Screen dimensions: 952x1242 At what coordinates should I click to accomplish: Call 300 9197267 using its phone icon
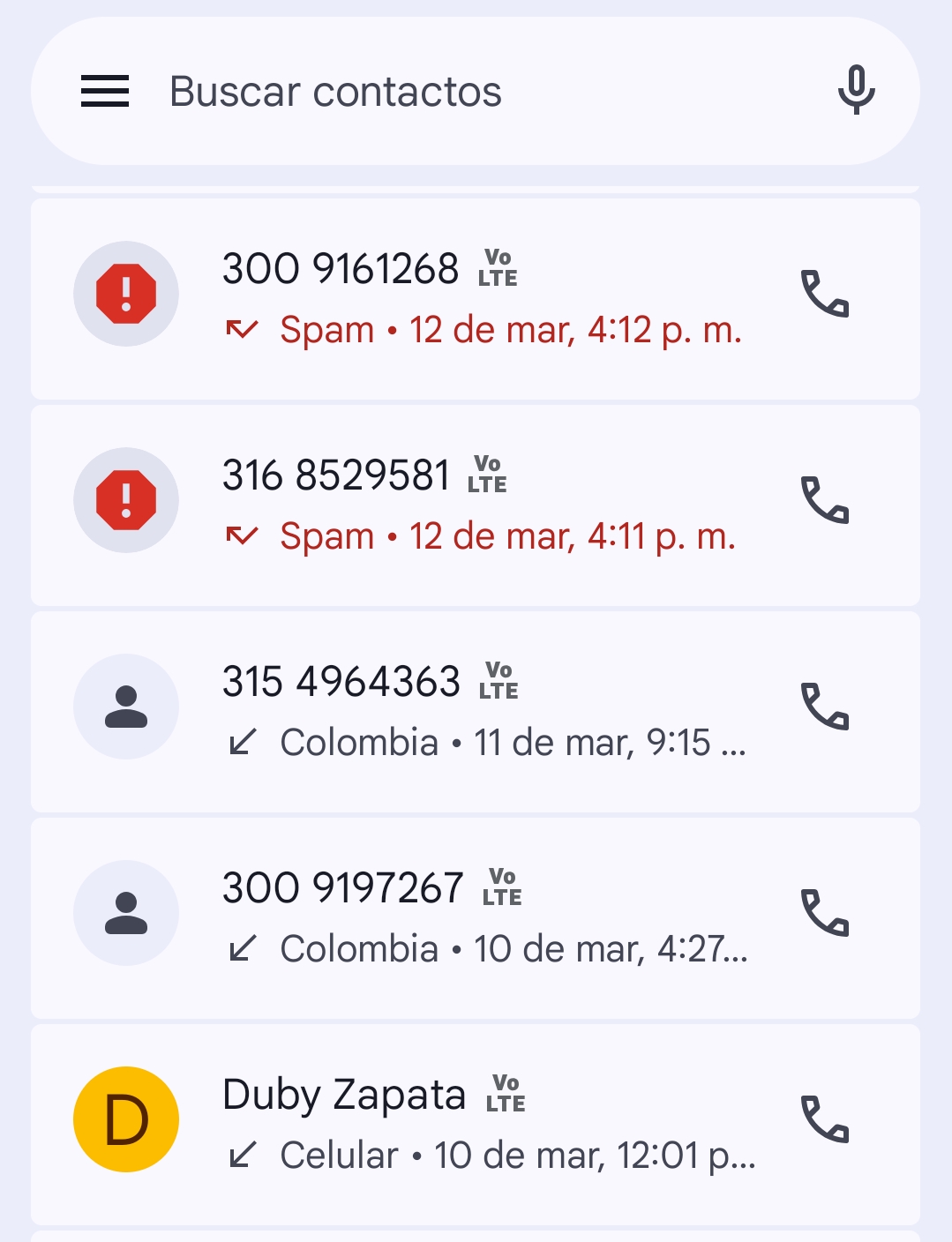click(824, 914)
